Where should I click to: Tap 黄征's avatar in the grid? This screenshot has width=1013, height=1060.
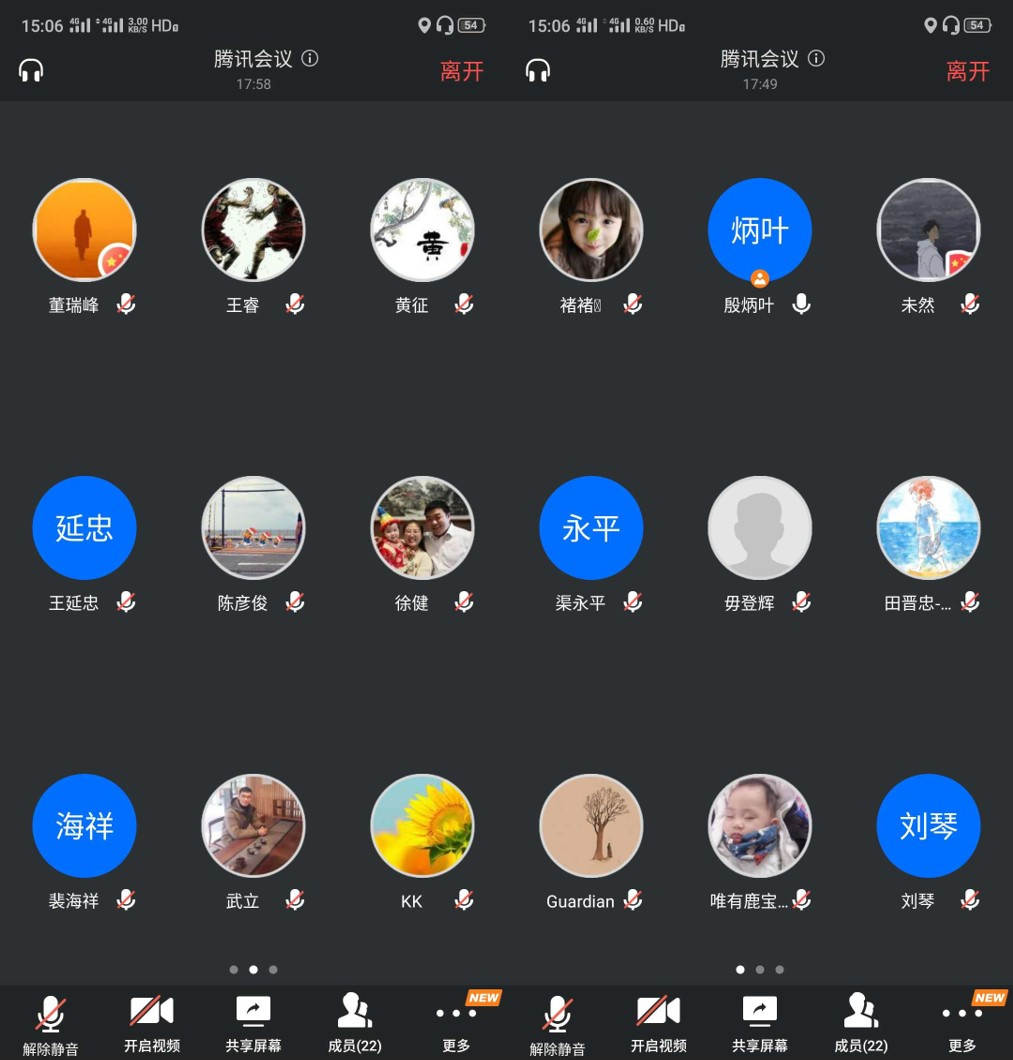coord(422,231)
